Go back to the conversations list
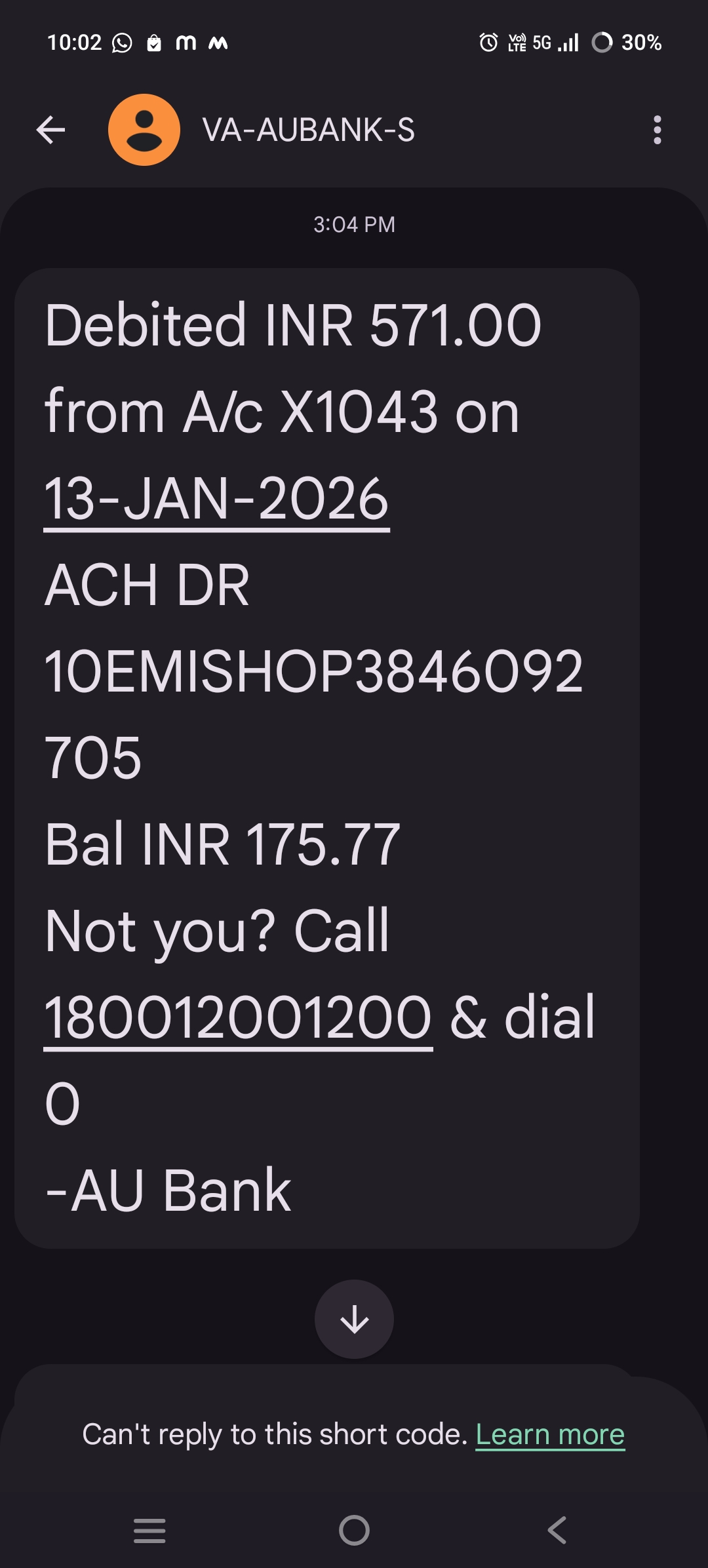 tap(50, 130)
